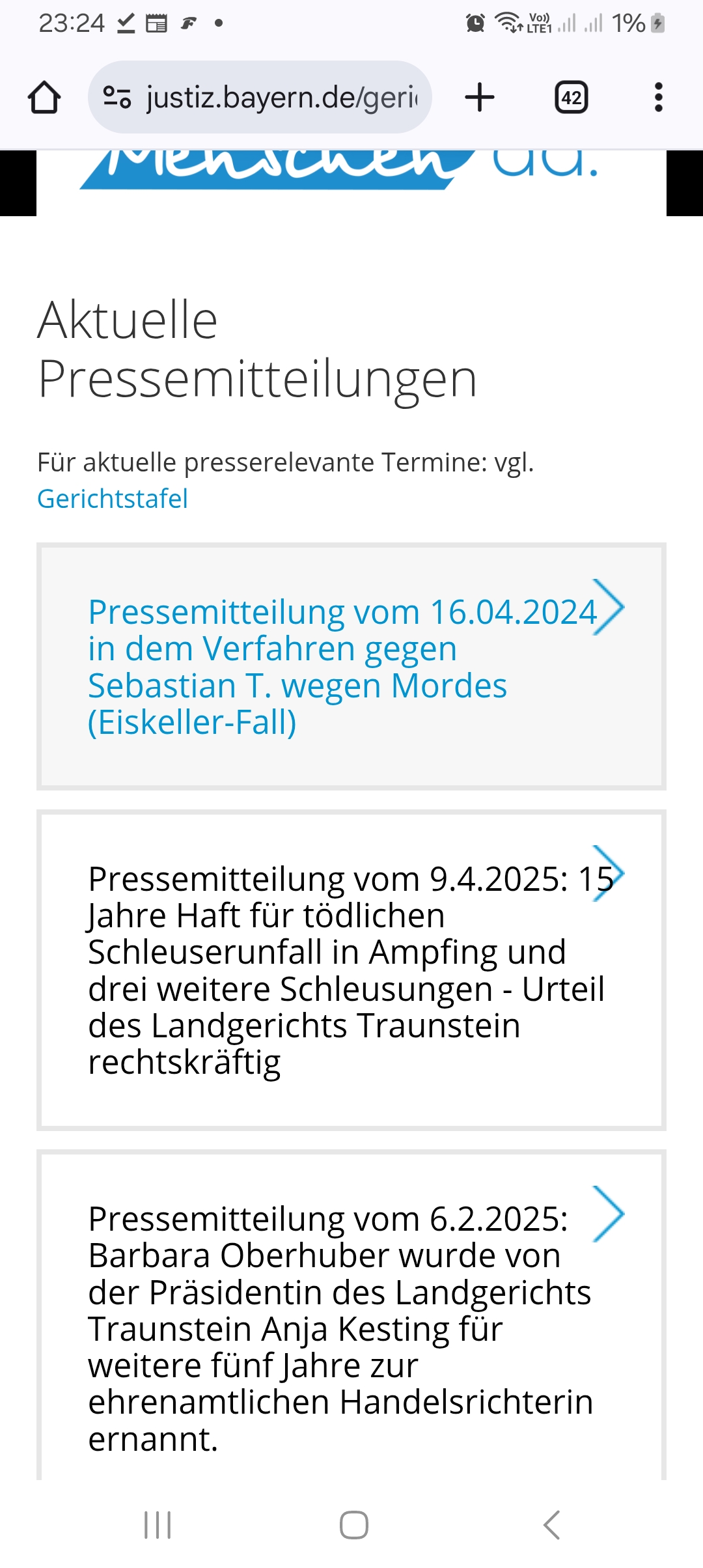Follow the Gerichtstafel link
This screenshot has width=703, height=1568.
click(113, 499)
